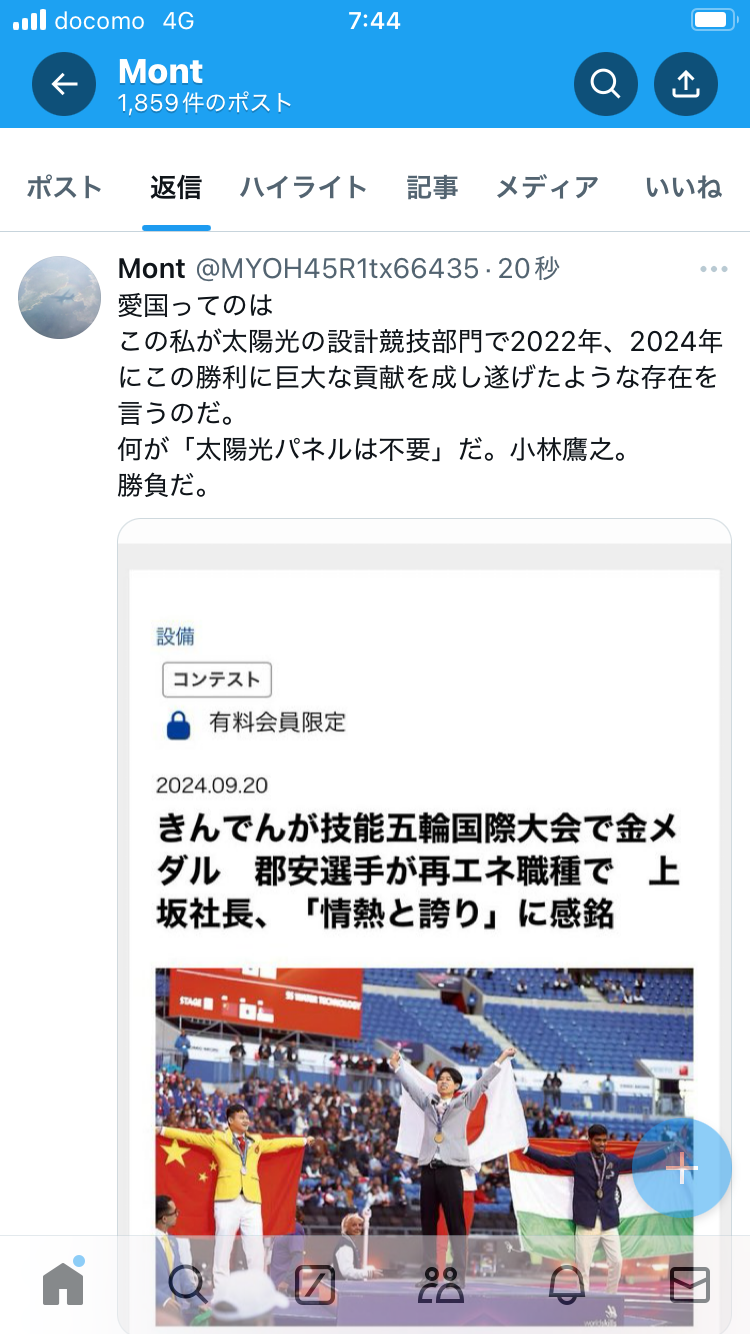Go to the Home timeline
This screenshot has height=1334, width=750.
tap(63, 1283)
